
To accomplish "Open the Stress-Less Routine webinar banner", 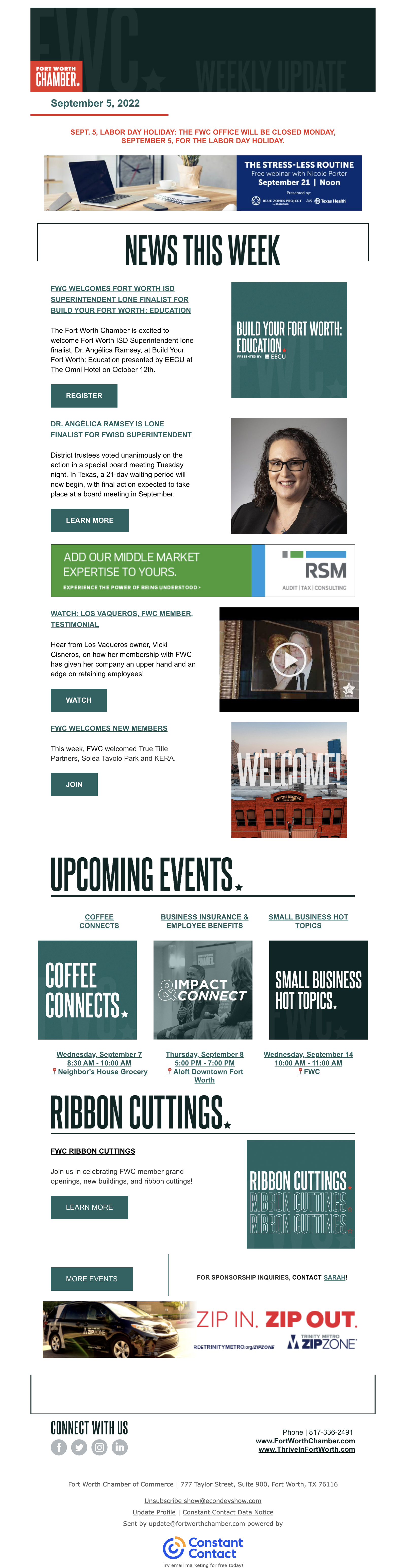I will (203, 183).
